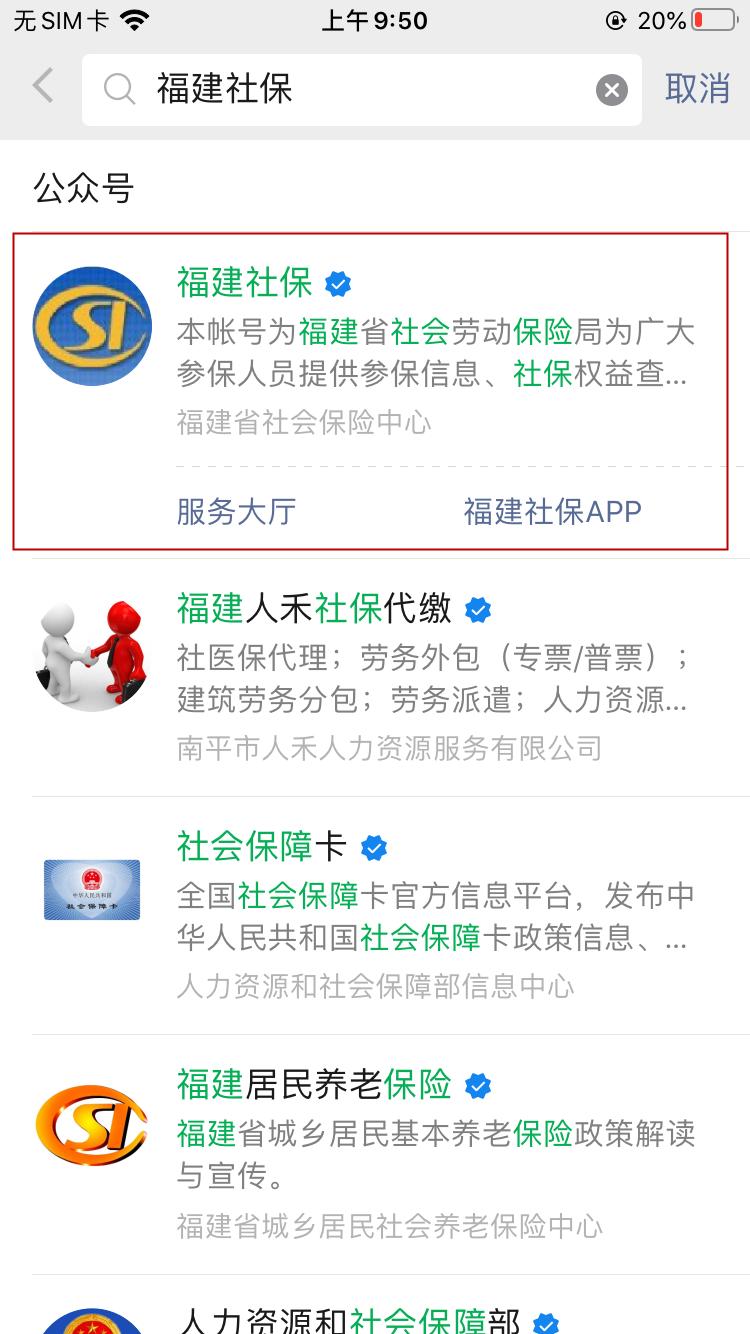Tap the blue verified badge beside 福建社保
The width and height of the screenshot is (750, 1334).
[338, 284]
